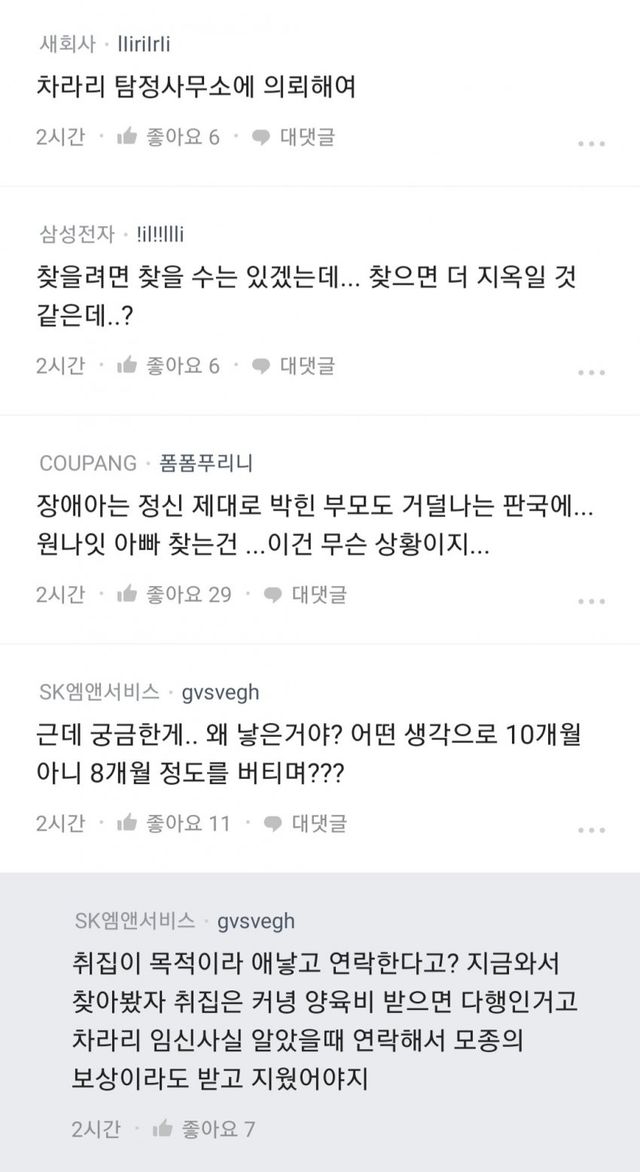Screen dimensions: 640x1172
Task: Tap 대댓글 under the 삼성전자 comment
Action: pyautogui.click(x=293, y=365)
